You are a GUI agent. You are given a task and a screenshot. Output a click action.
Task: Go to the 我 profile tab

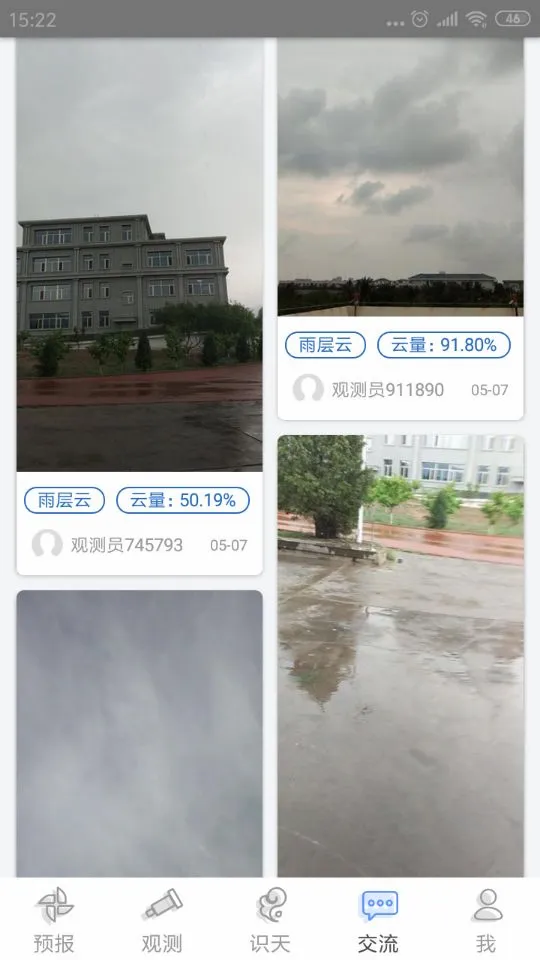pyautogui.click(x=486, y=920)
